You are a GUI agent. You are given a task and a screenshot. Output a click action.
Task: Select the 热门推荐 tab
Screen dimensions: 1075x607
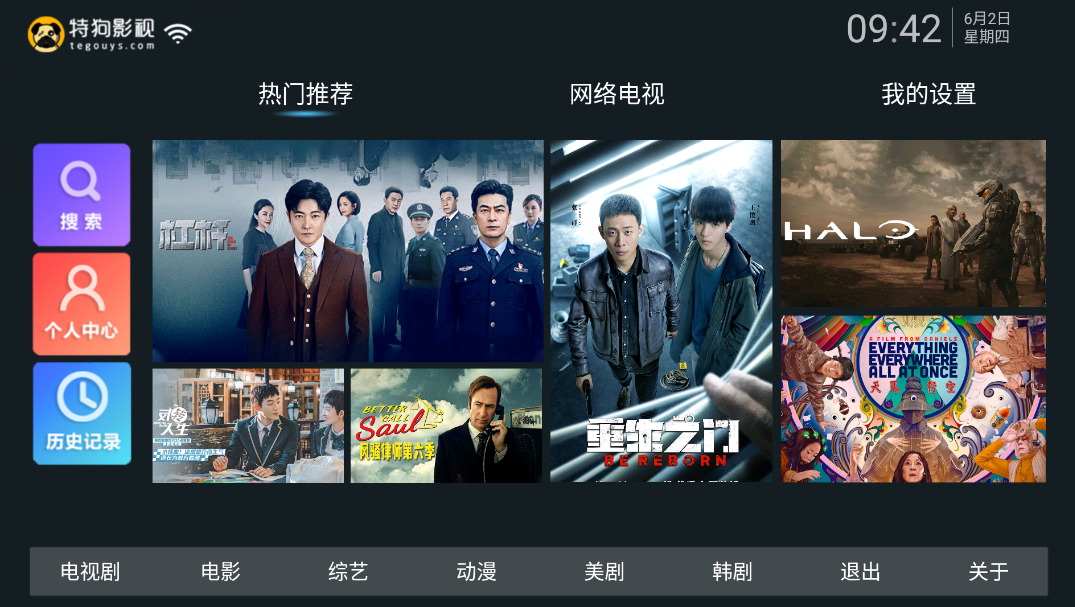[306, 95]
